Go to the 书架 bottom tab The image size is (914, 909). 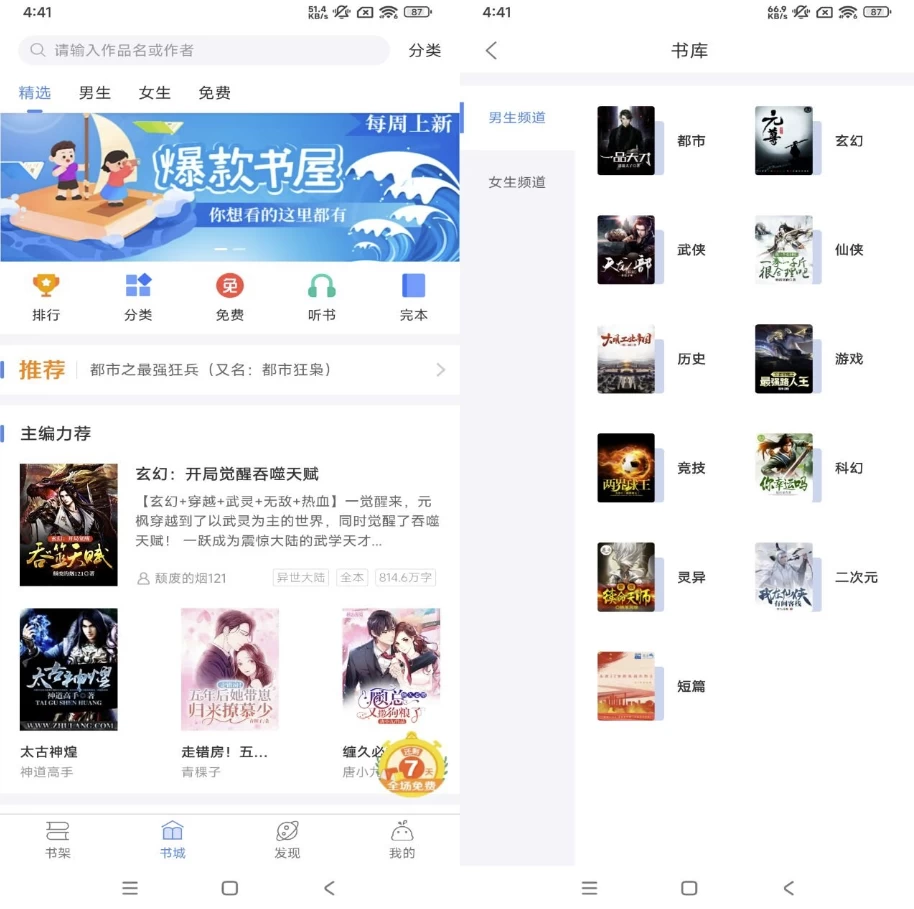click(x=58, y=840)
